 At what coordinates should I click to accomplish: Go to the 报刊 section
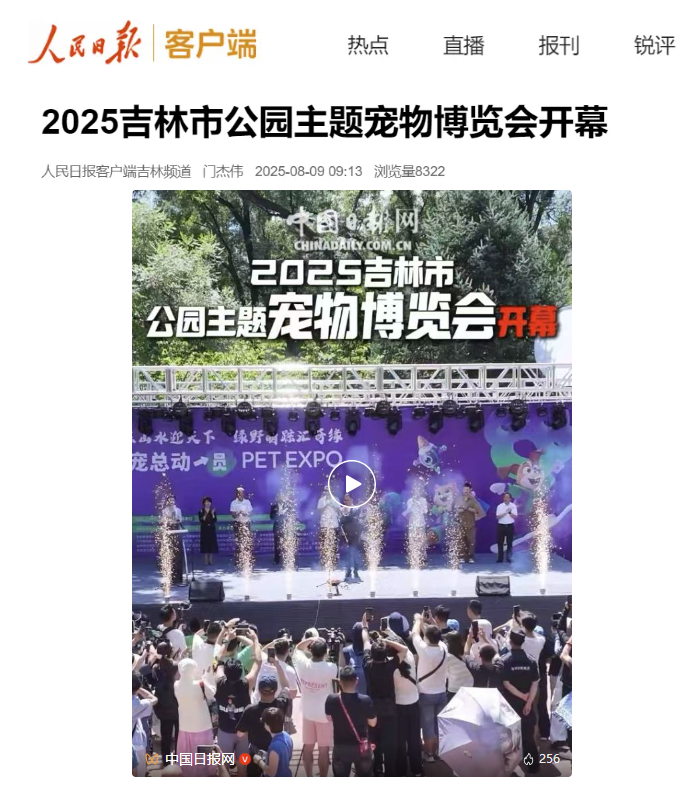coord(559,45)
